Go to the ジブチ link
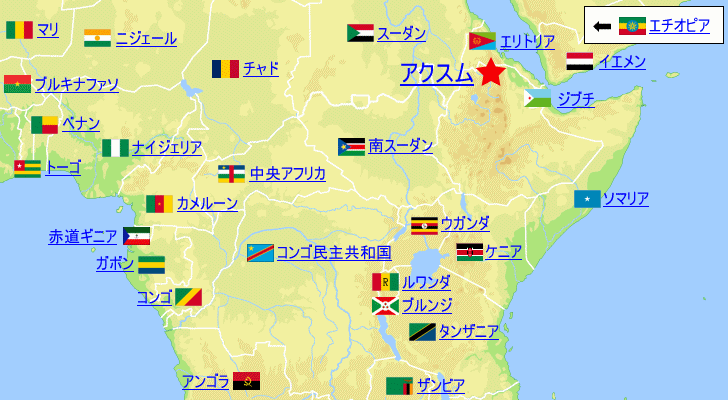 click(x=575, y=98)
